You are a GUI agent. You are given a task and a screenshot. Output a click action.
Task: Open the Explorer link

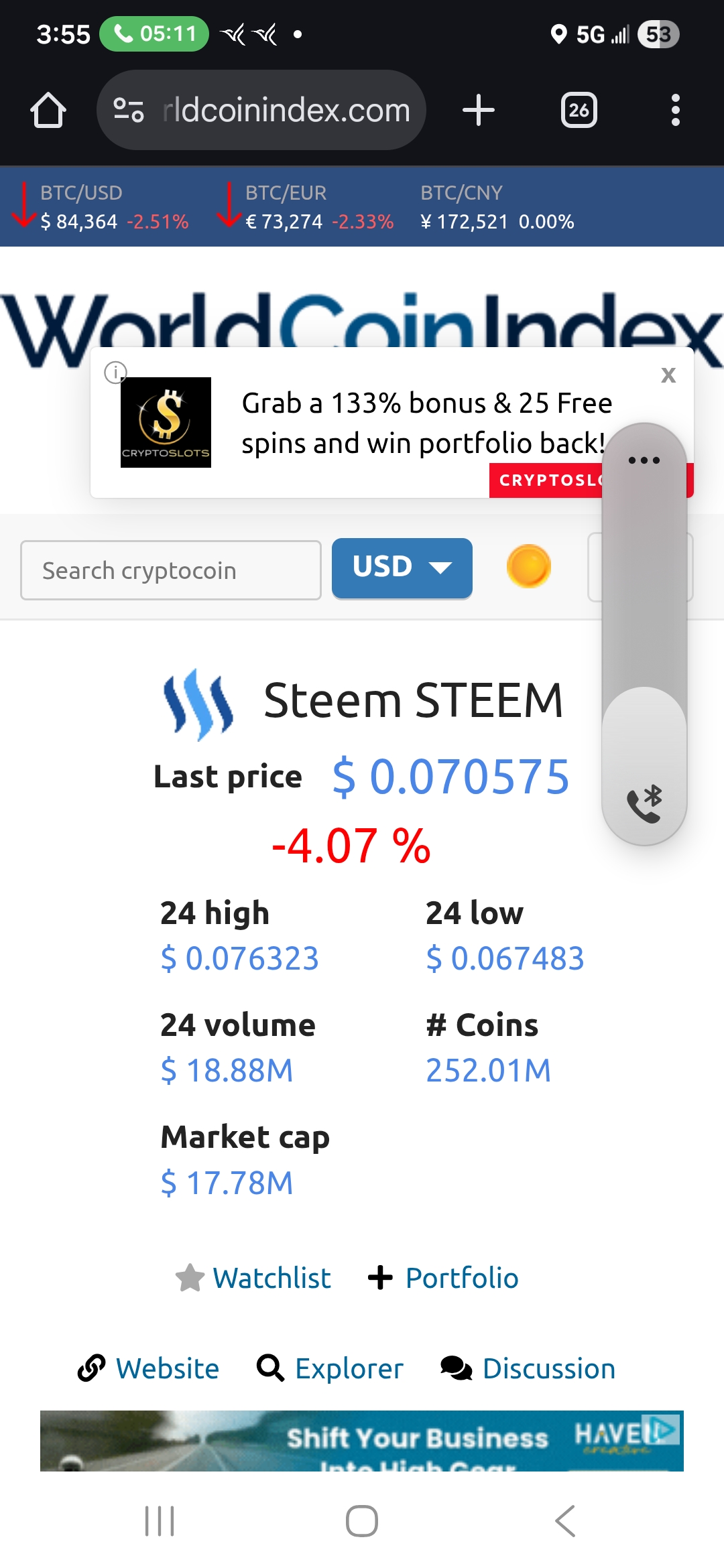(330, 1368)
